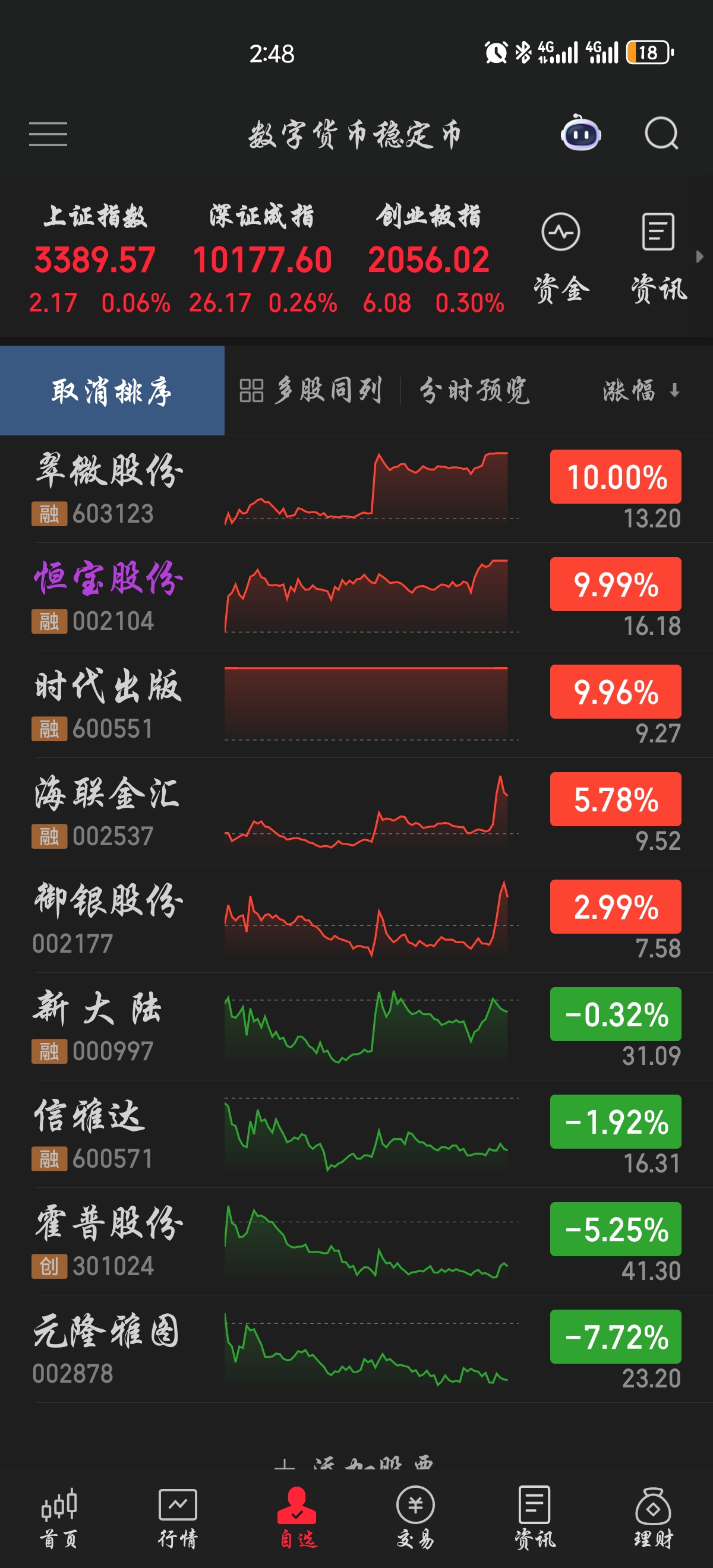Tap 取消排序 to cancel sorting
The width and height of the screenshot is (713, 1568).
[x=112, y=390]
